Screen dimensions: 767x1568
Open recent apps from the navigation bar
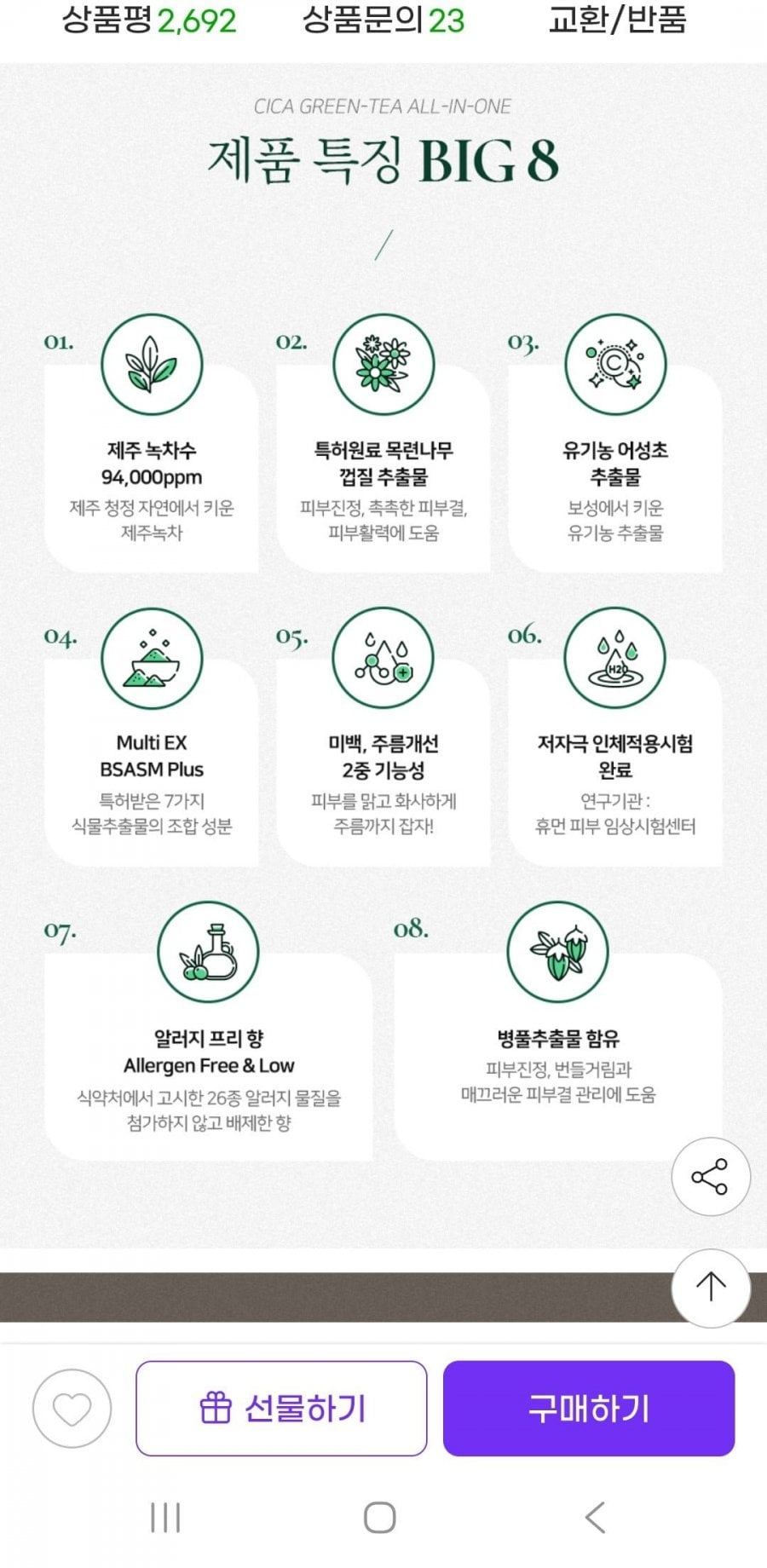click(165, 1518)
